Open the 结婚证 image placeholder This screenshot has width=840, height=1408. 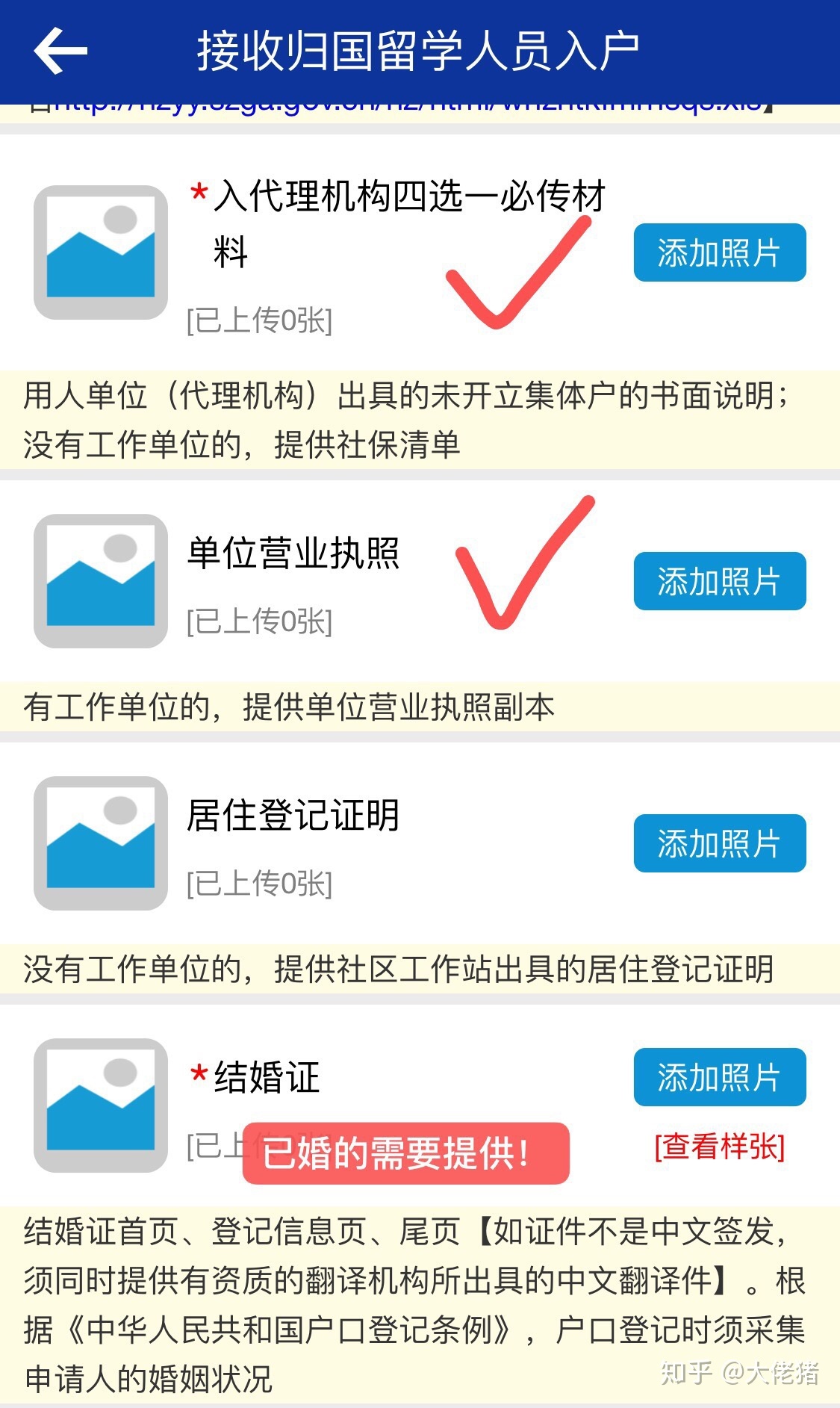point(101,1105)
